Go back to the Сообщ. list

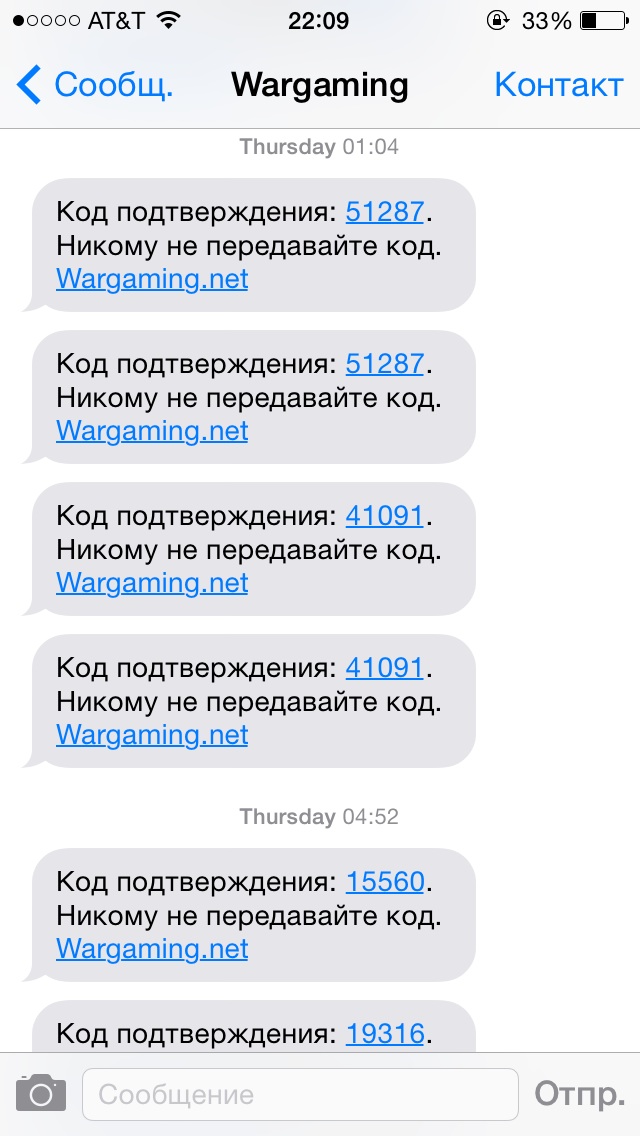coord(95,85)
